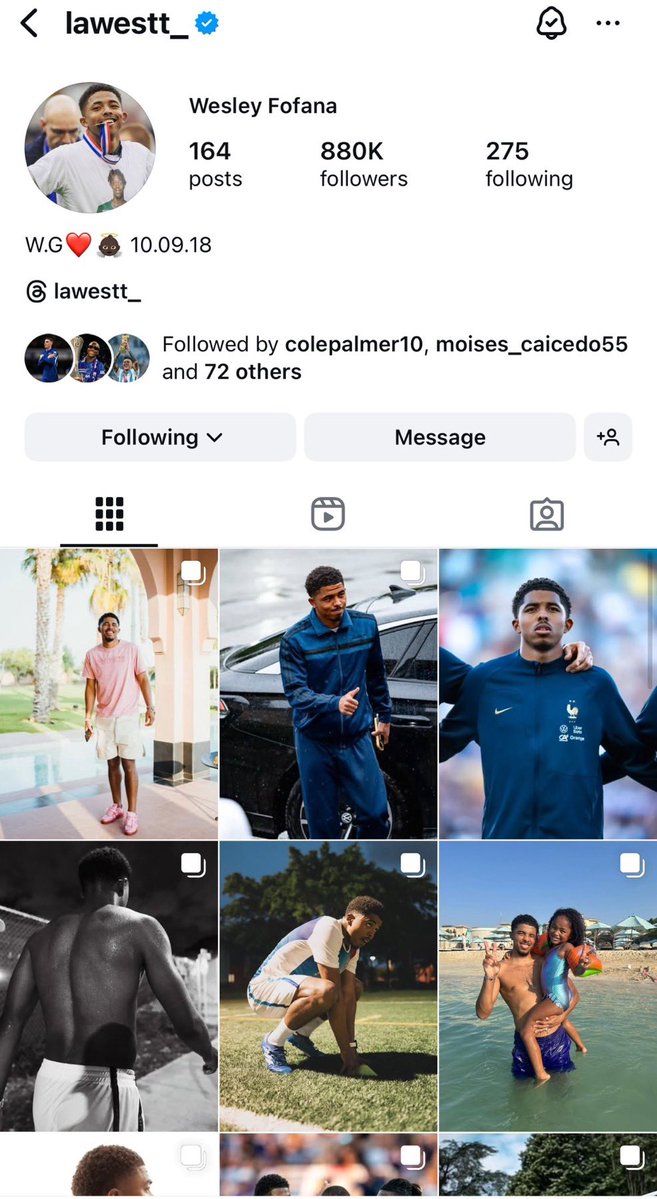The height and width of the screenshot is (1199, 657).
Task: Show the 880K followers list
Action: [363, 164]
